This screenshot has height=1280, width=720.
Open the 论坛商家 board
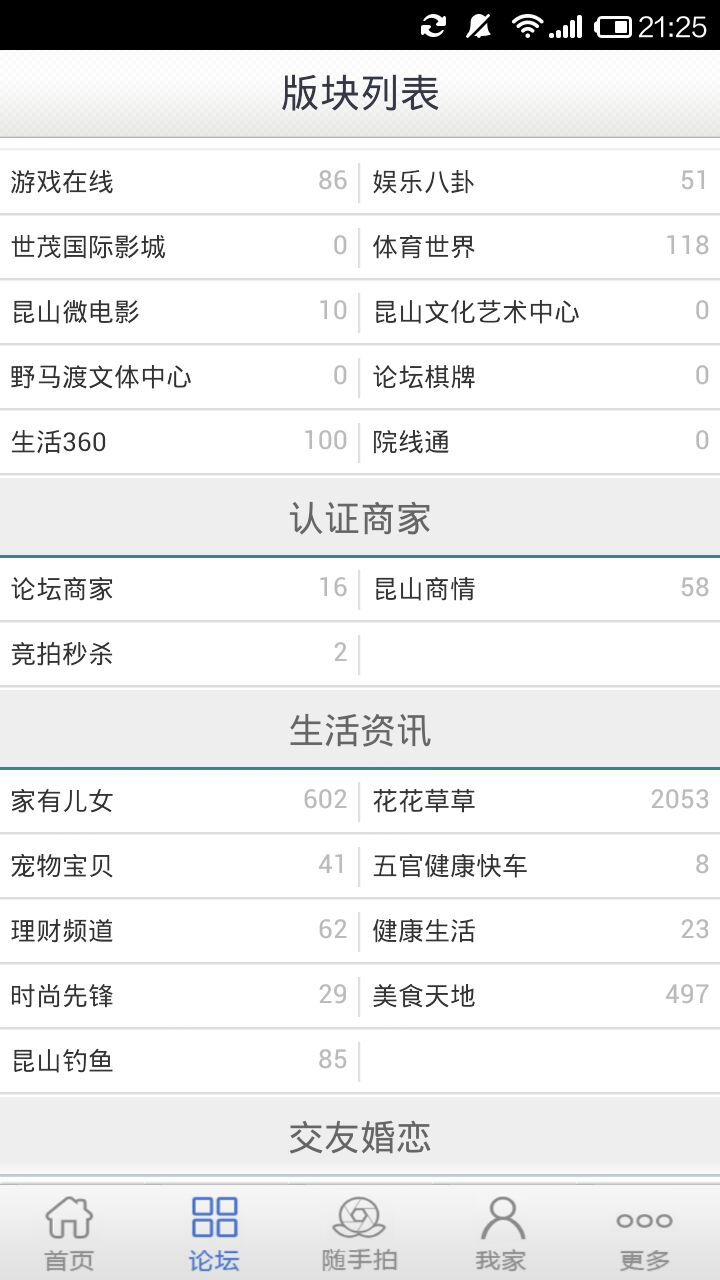point(179,589)
